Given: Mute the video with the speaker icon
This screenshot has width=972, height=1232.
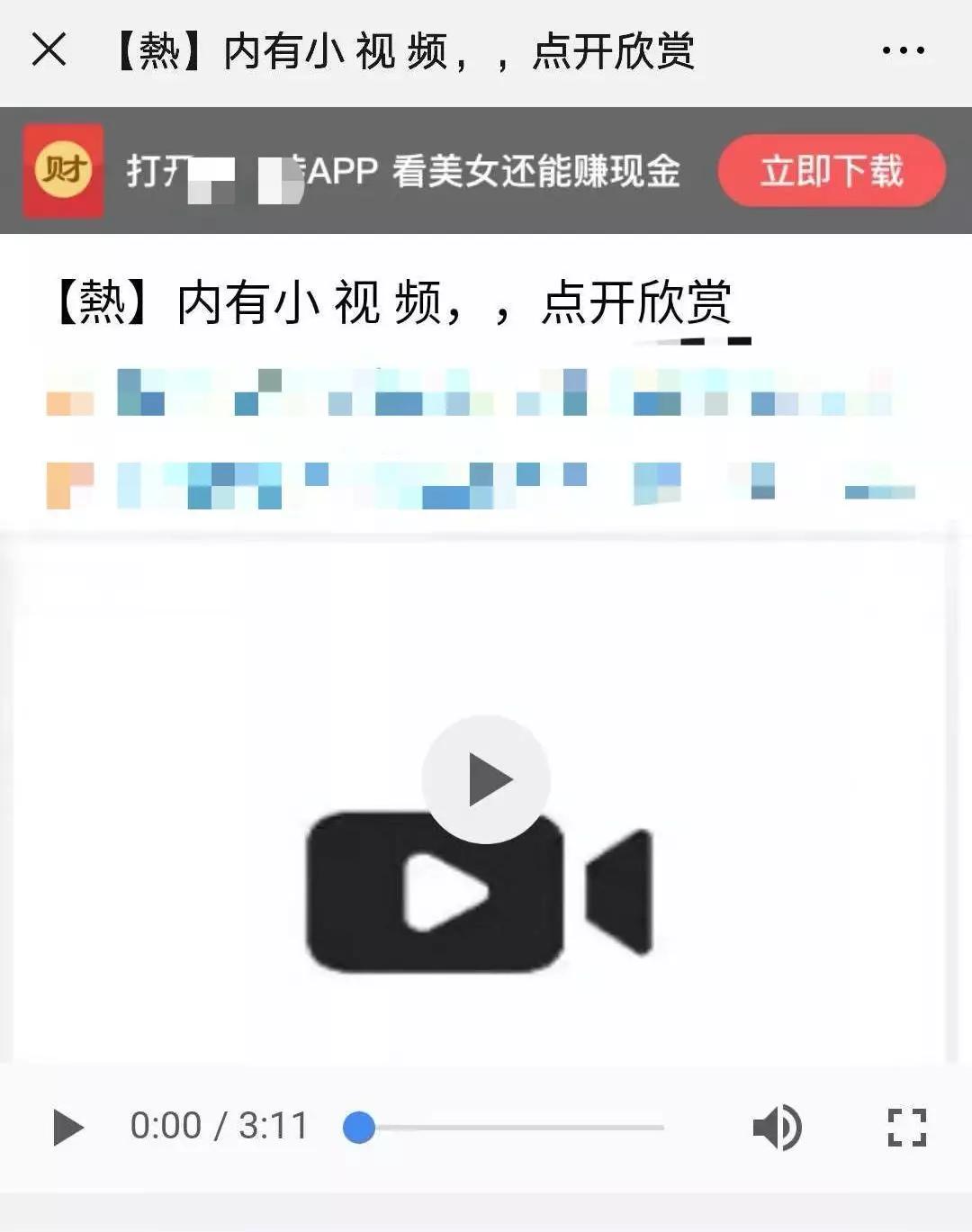Looking at the screenshot, I should pyautogui.click(x=776, y=1127).
